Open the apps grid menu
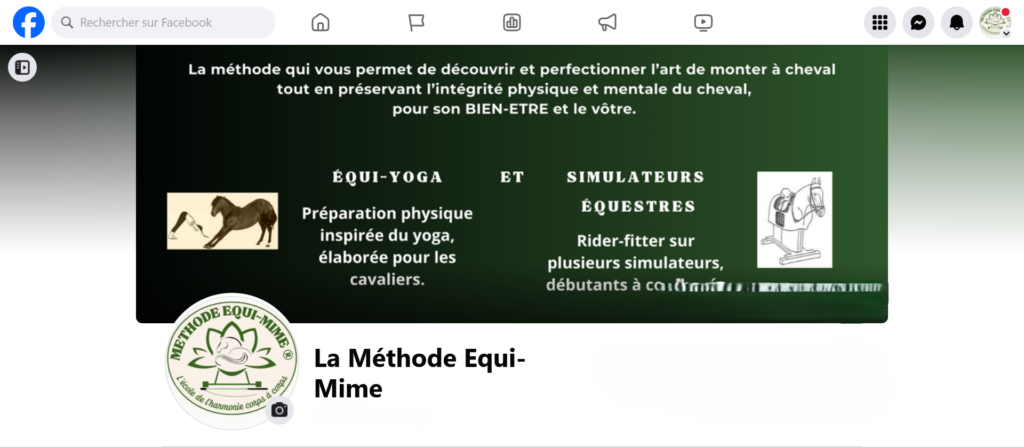The width and height of the screenshot is (1024, 447). coord(880,22)
